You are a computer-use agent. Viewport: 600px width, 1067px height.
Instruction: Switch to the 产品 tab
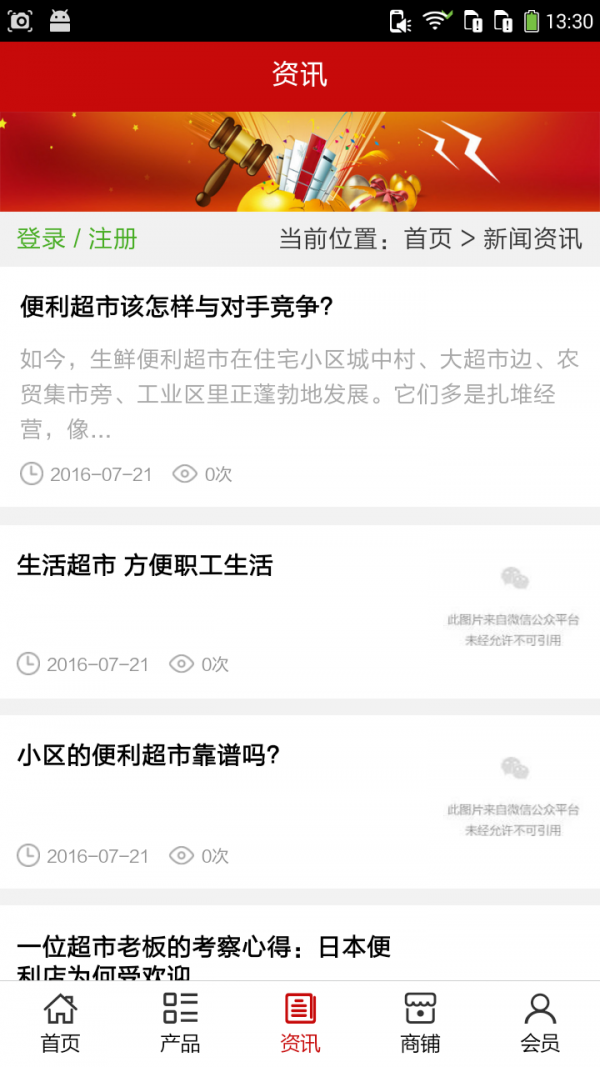(180, 1023)
